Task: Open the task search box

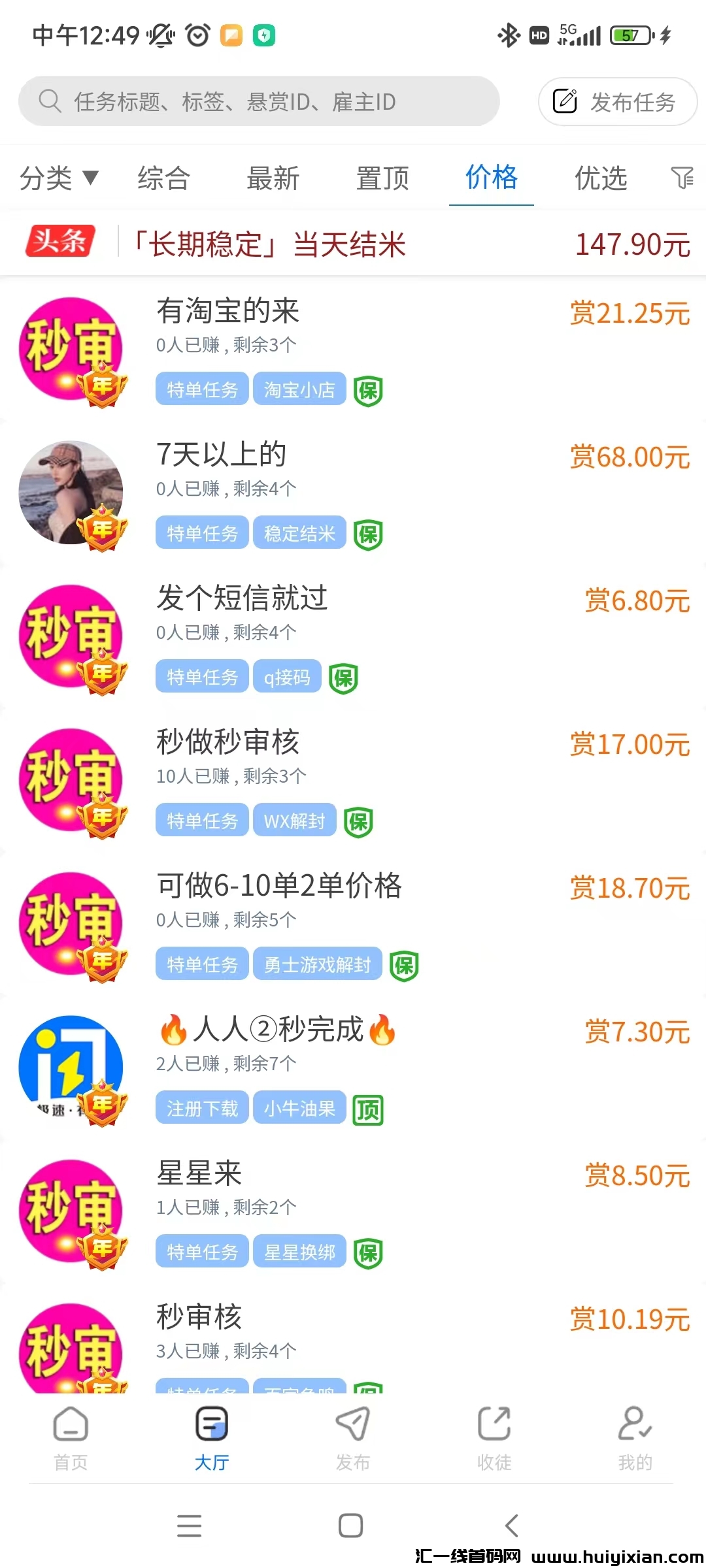Action: (258, 101)
